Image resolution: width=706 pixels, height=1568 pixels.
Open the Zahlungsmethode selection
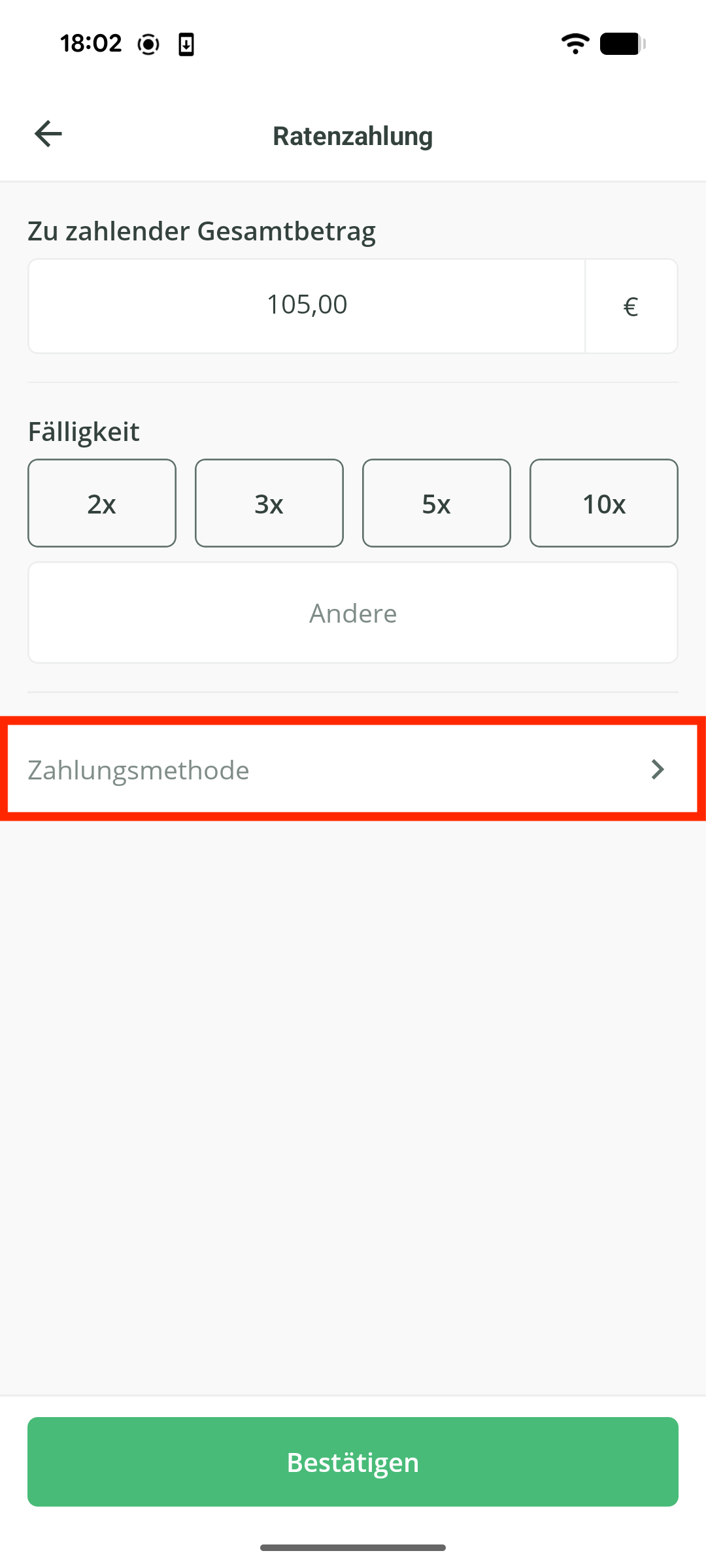(x=353, y=770)
